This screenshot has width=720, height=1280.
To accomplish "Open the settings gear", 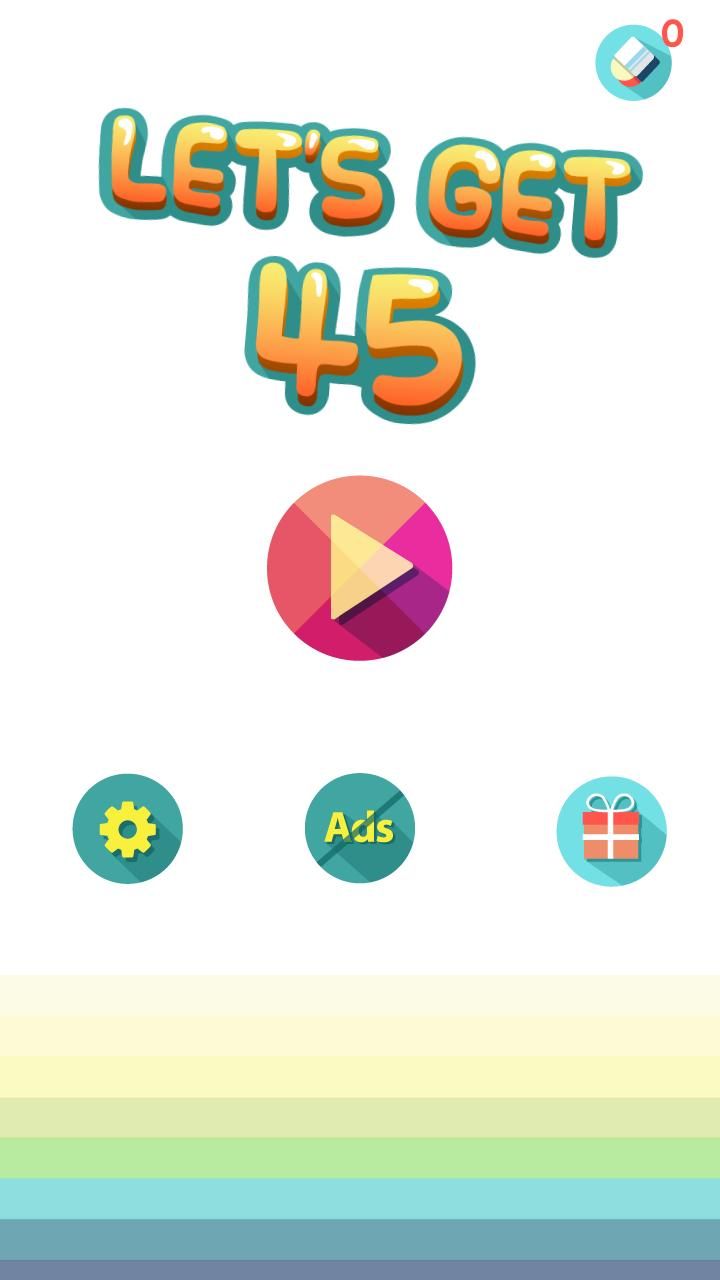I will pos(127,828).
